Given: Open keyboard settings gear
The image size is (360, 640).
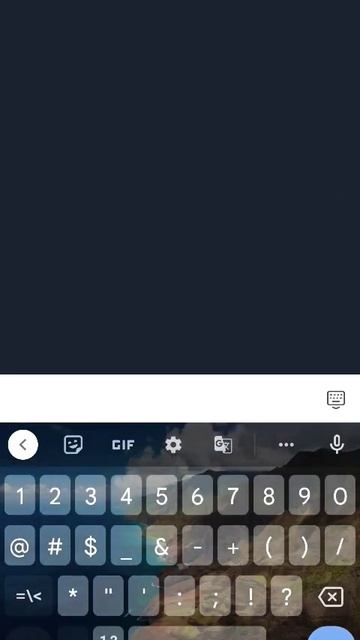Looking at the screenshot, I should (173, 444).
